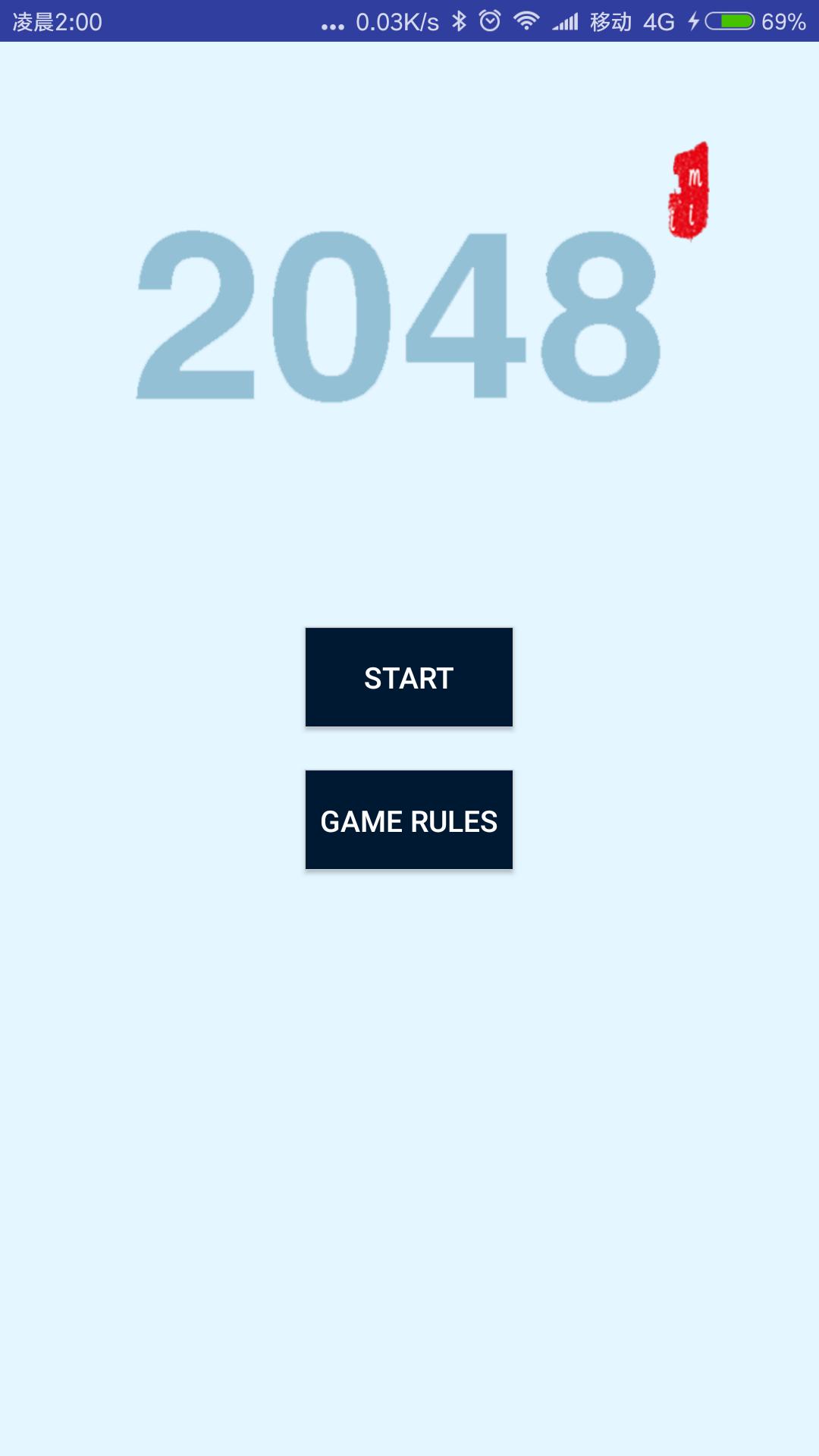Click the Bluetooth icon

pyautogui.click(x=460, y=21)
